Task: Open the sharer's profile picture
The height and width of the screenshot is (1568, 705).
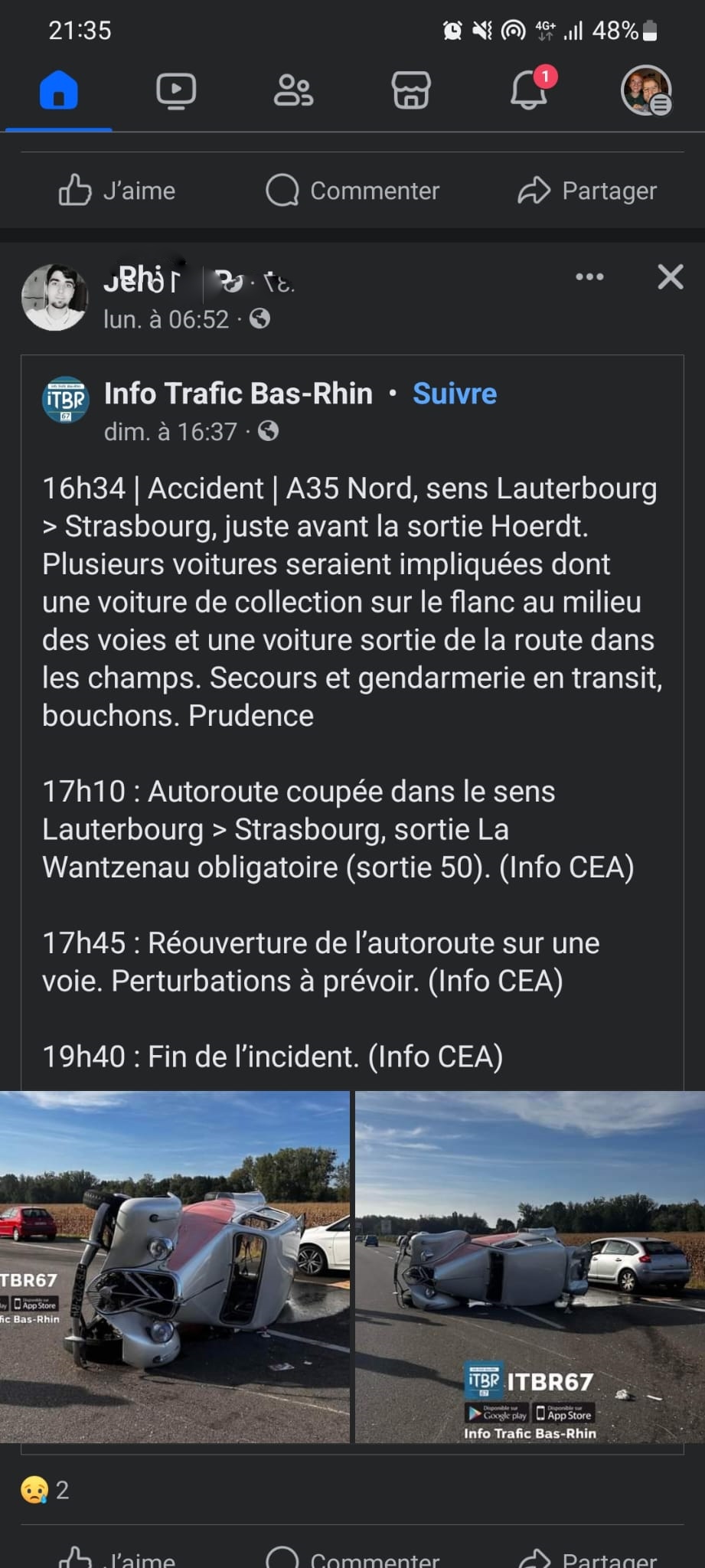Action: (x=54, y=297)
